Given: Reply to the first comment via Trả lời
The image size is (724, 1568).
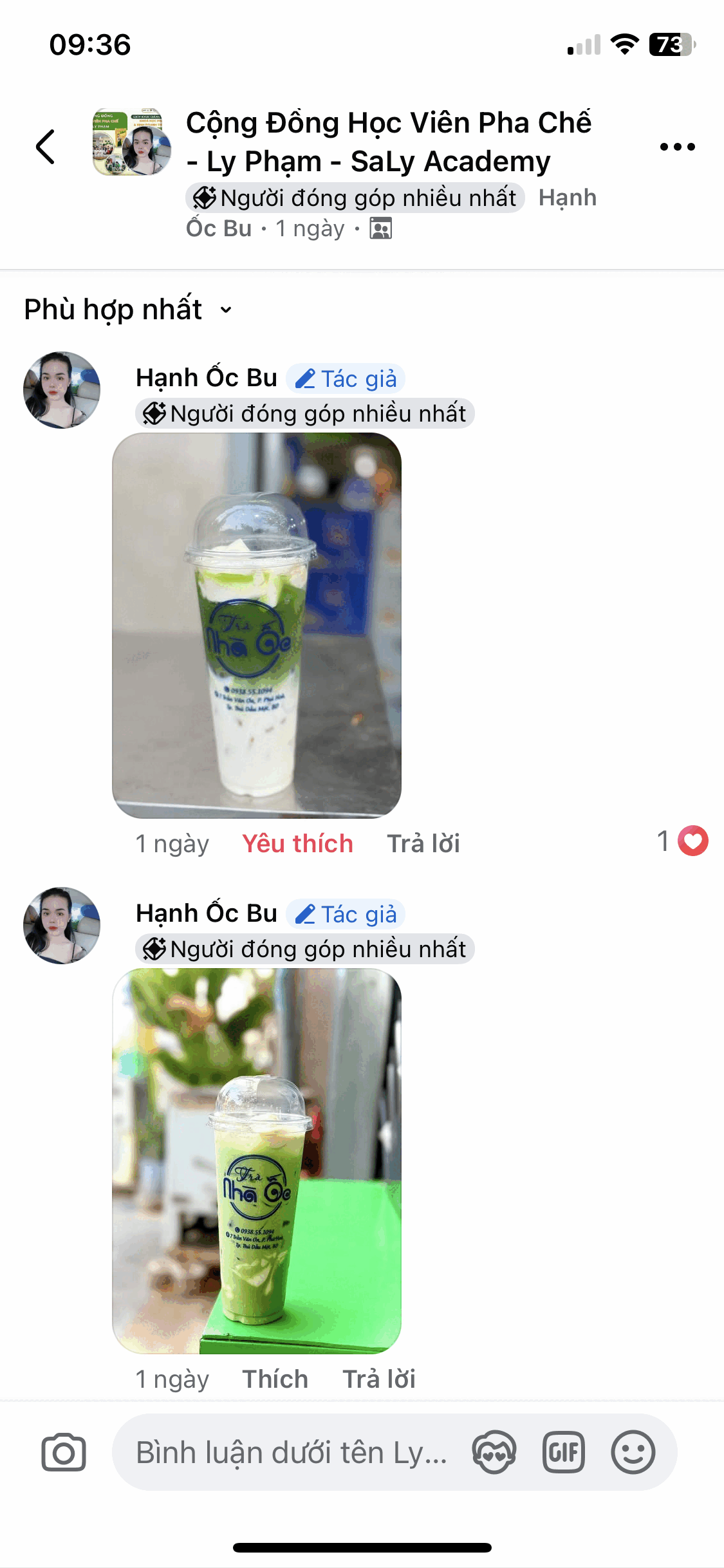Looking at the screenshot, I should click(423, 843).
